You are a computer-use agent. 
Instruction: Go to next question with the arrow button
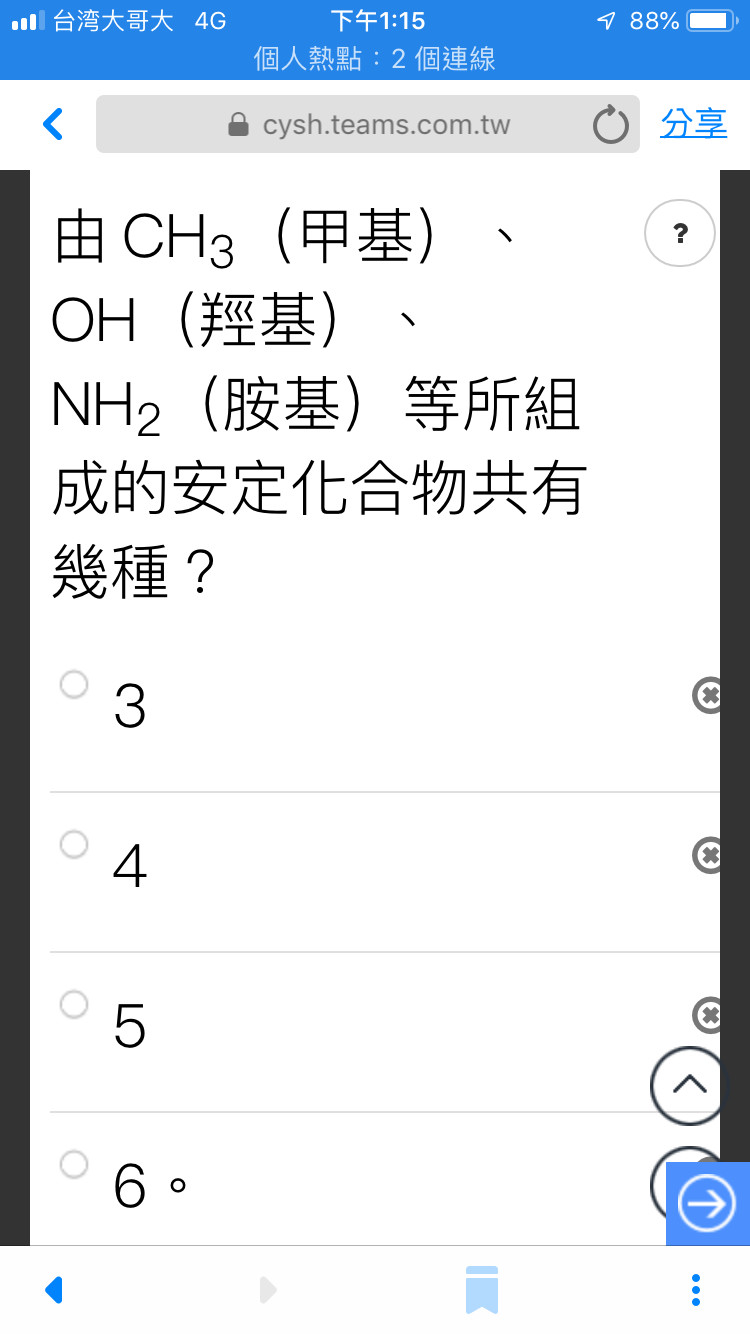pyautogui.click(x=708, y=1204)
